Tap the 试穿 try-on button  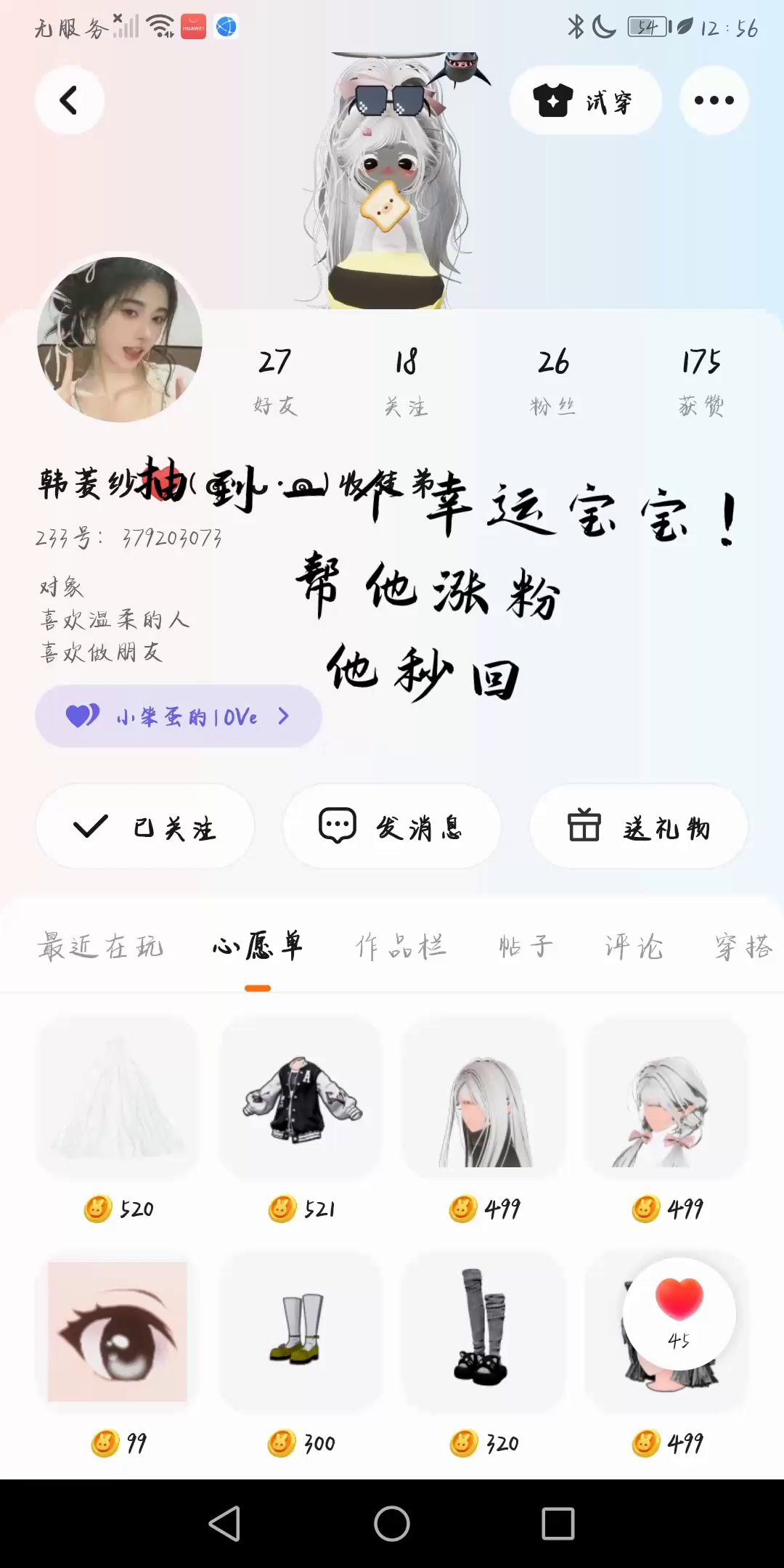tap(585, 100)
